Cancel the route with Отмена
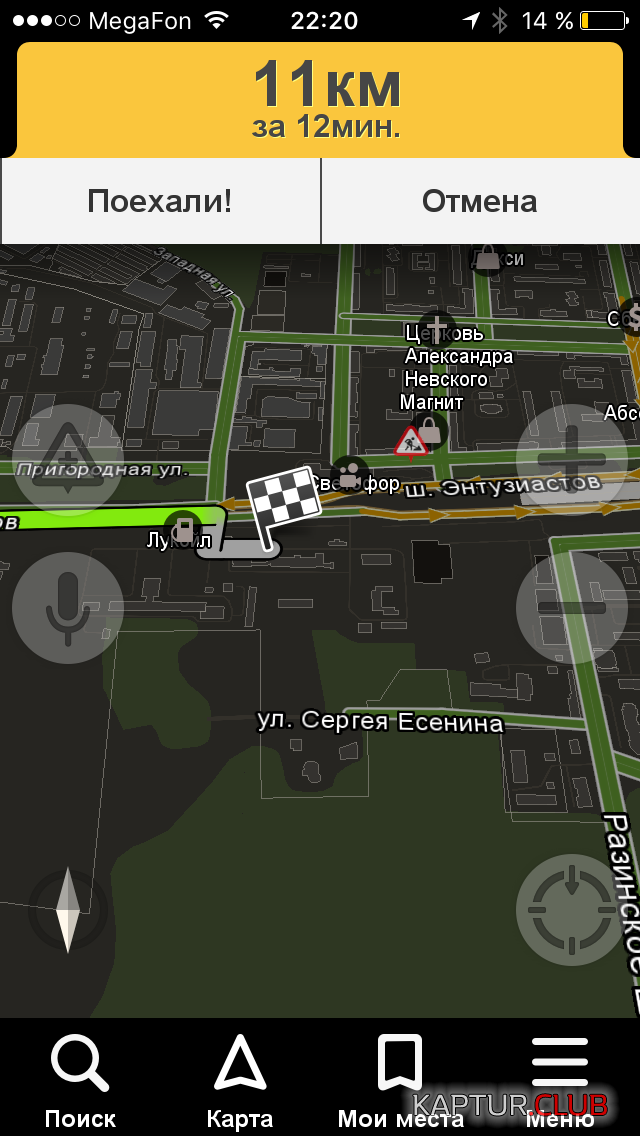The height and width of the screenshot is (1136, 640). coord(480,201)
